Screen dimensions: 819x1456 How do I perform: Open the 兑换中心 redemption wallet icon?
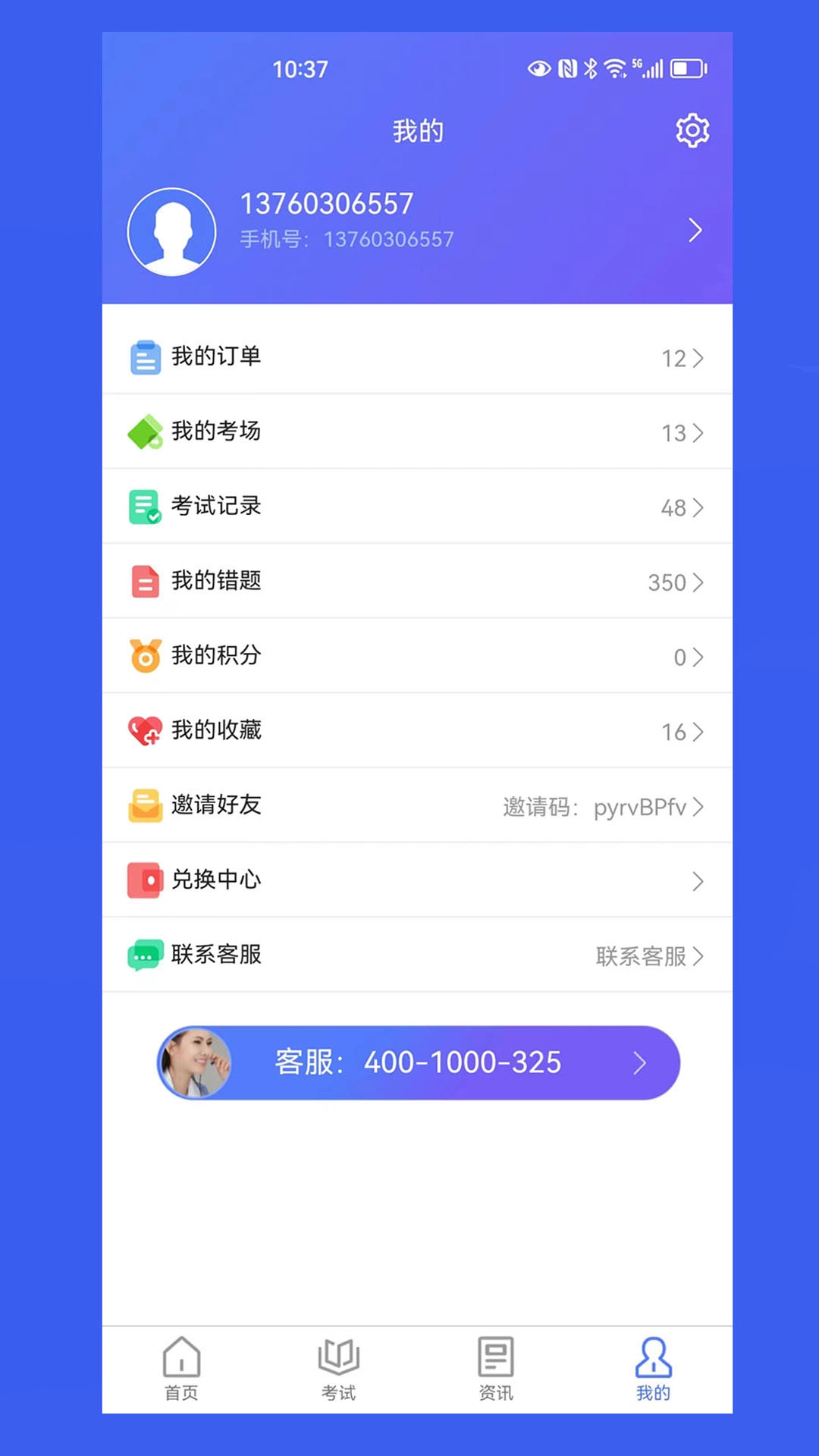point(145,880)
